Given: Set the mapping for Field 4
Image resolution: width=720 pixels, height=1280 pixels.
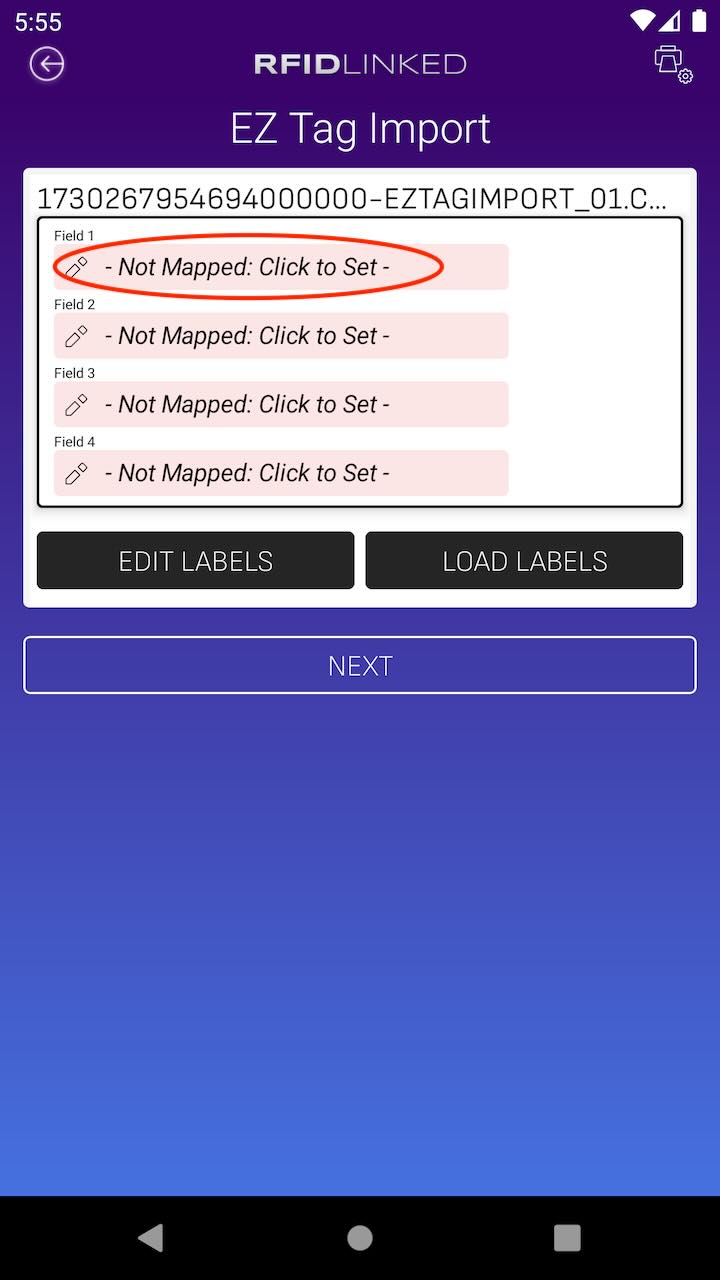Looking at the screenshot, I should [x=281, y=473].
